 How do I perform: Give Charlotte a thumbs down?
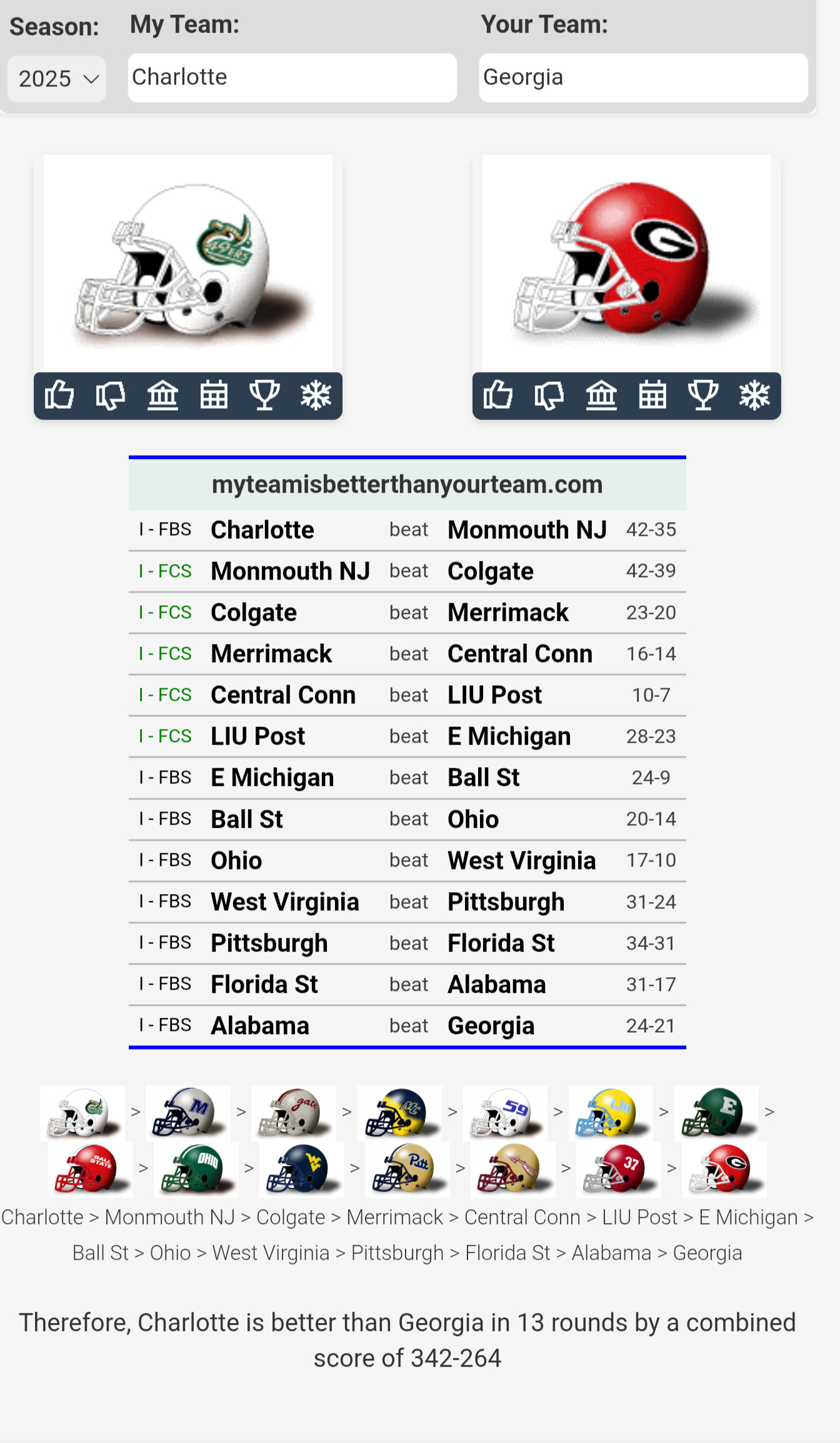111,395
